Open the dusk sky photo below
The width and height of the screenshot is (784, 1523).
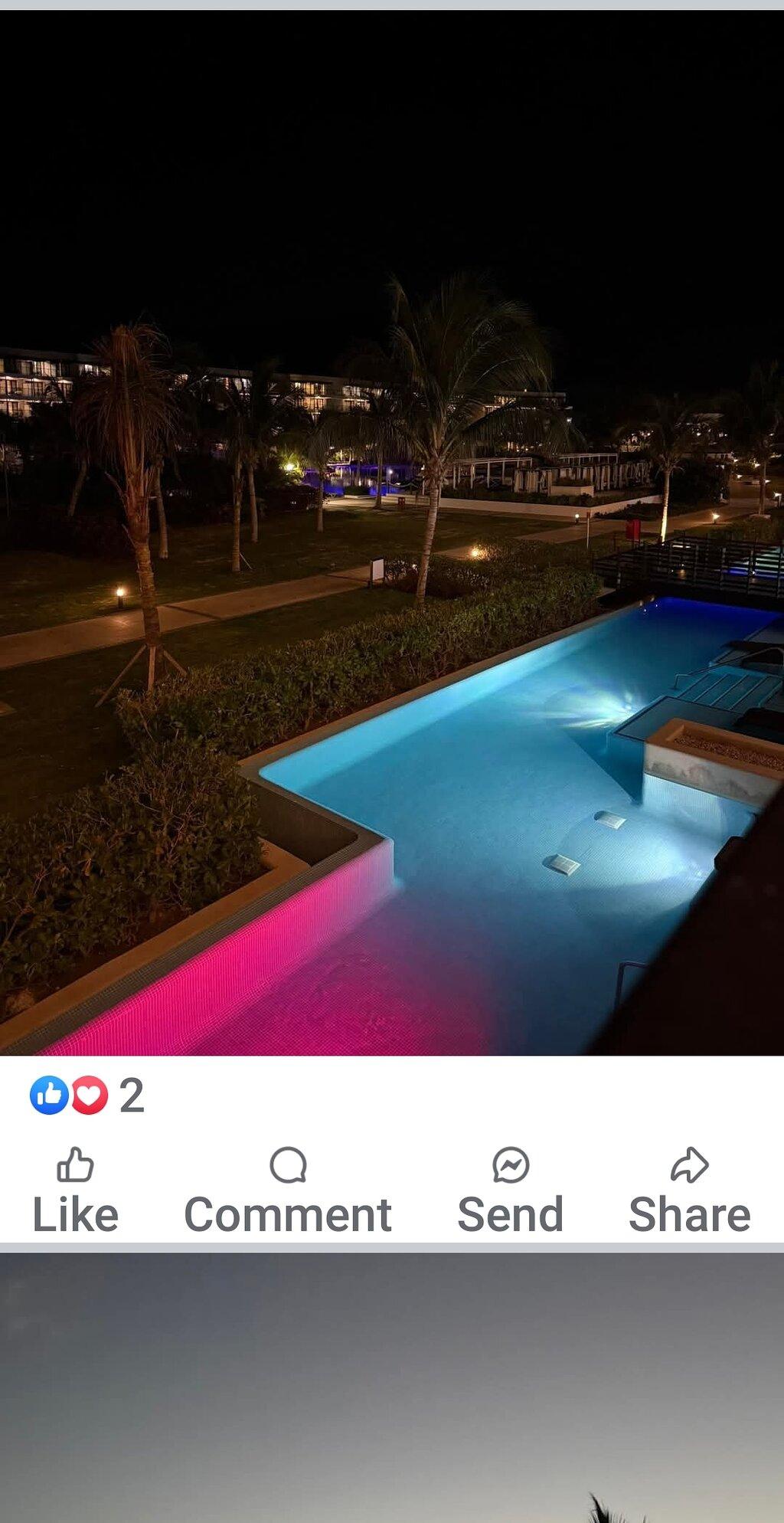392,1387
